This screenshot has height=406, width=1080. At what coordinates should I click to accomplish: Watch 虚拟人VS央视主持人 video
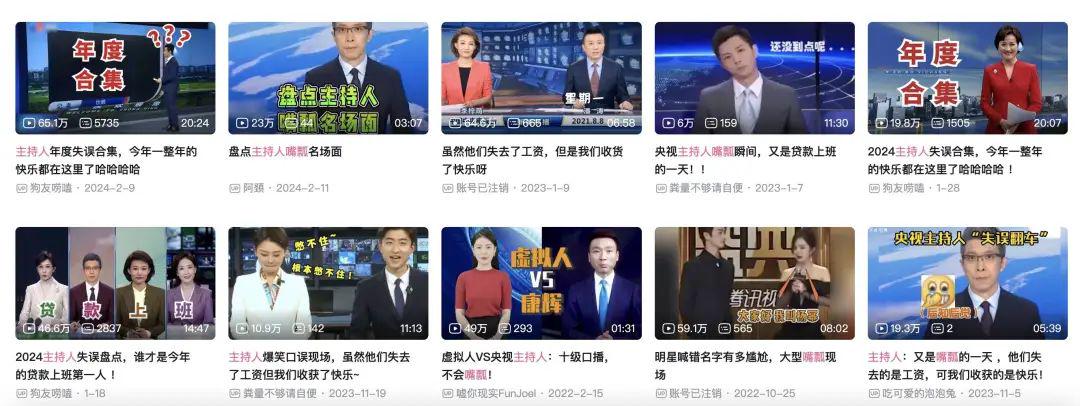pos(541,283)
